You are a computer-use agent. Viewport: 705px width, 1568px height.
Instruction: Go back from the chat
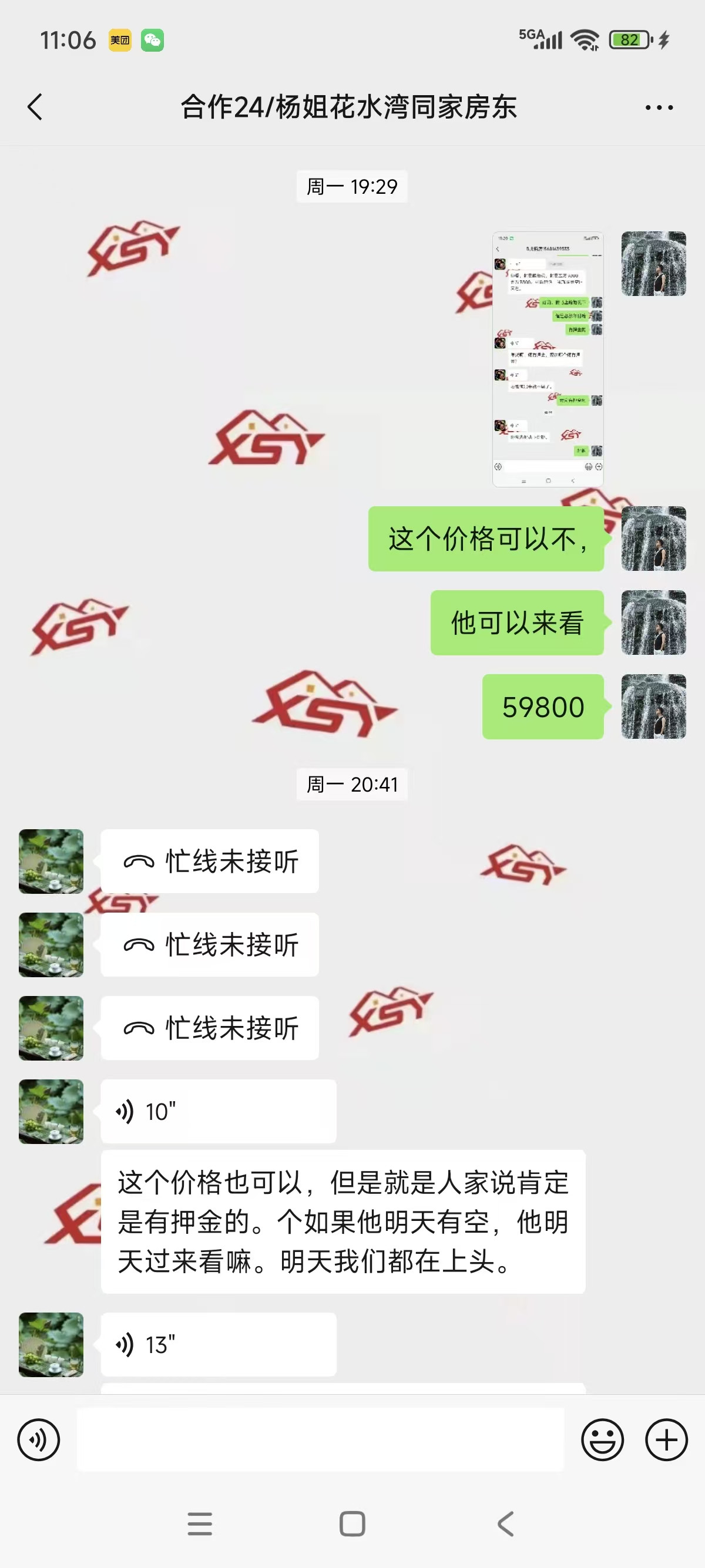[35, 107]
